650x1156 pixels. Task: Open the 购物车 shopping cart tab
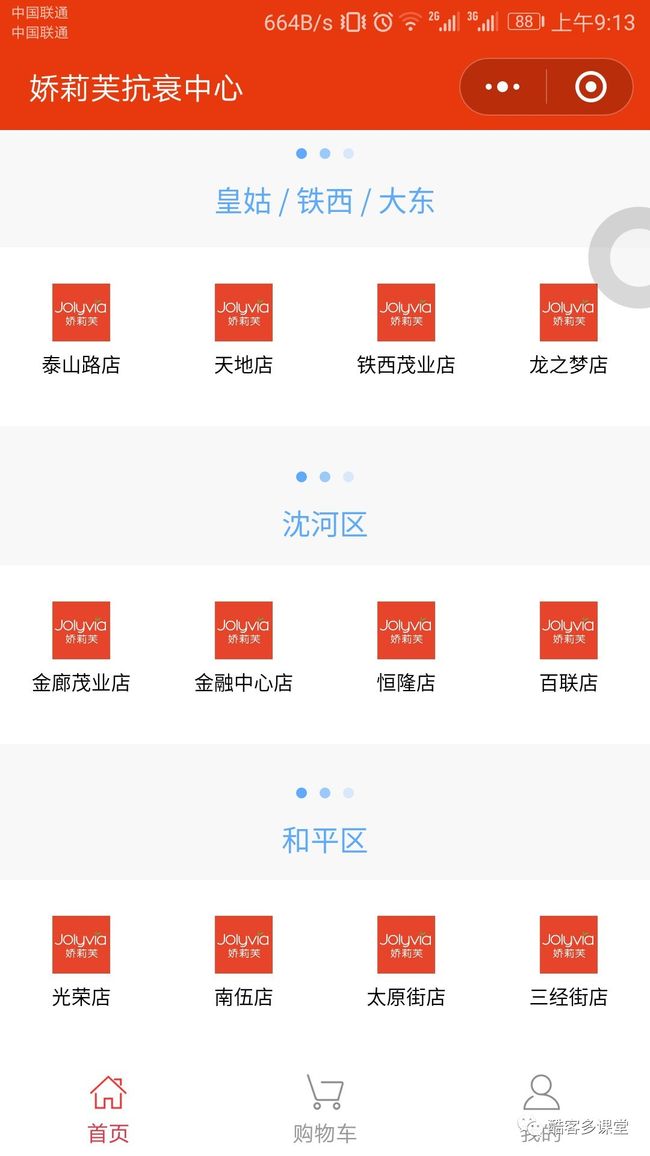325,1109
